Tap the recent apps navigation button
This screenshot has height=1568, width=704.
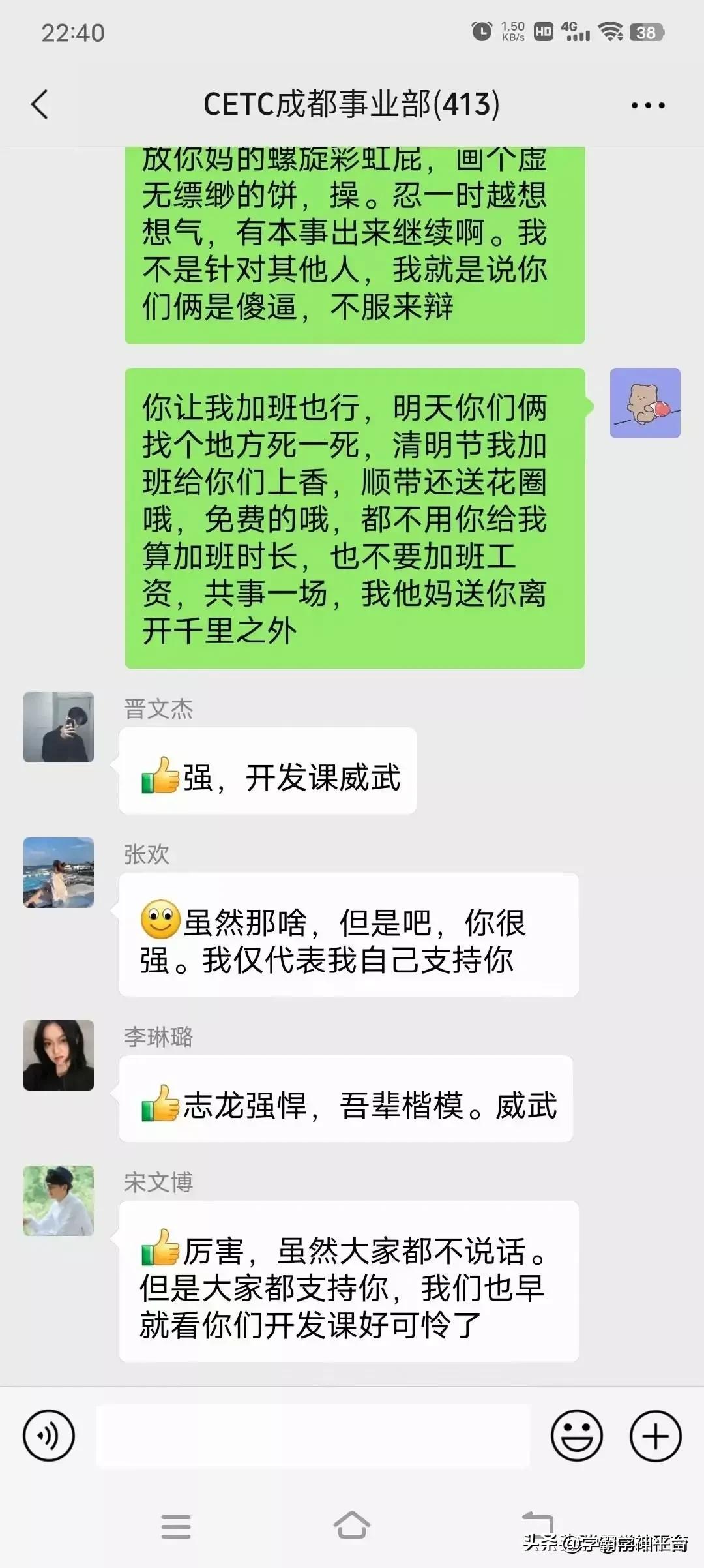click(176, 1528)
